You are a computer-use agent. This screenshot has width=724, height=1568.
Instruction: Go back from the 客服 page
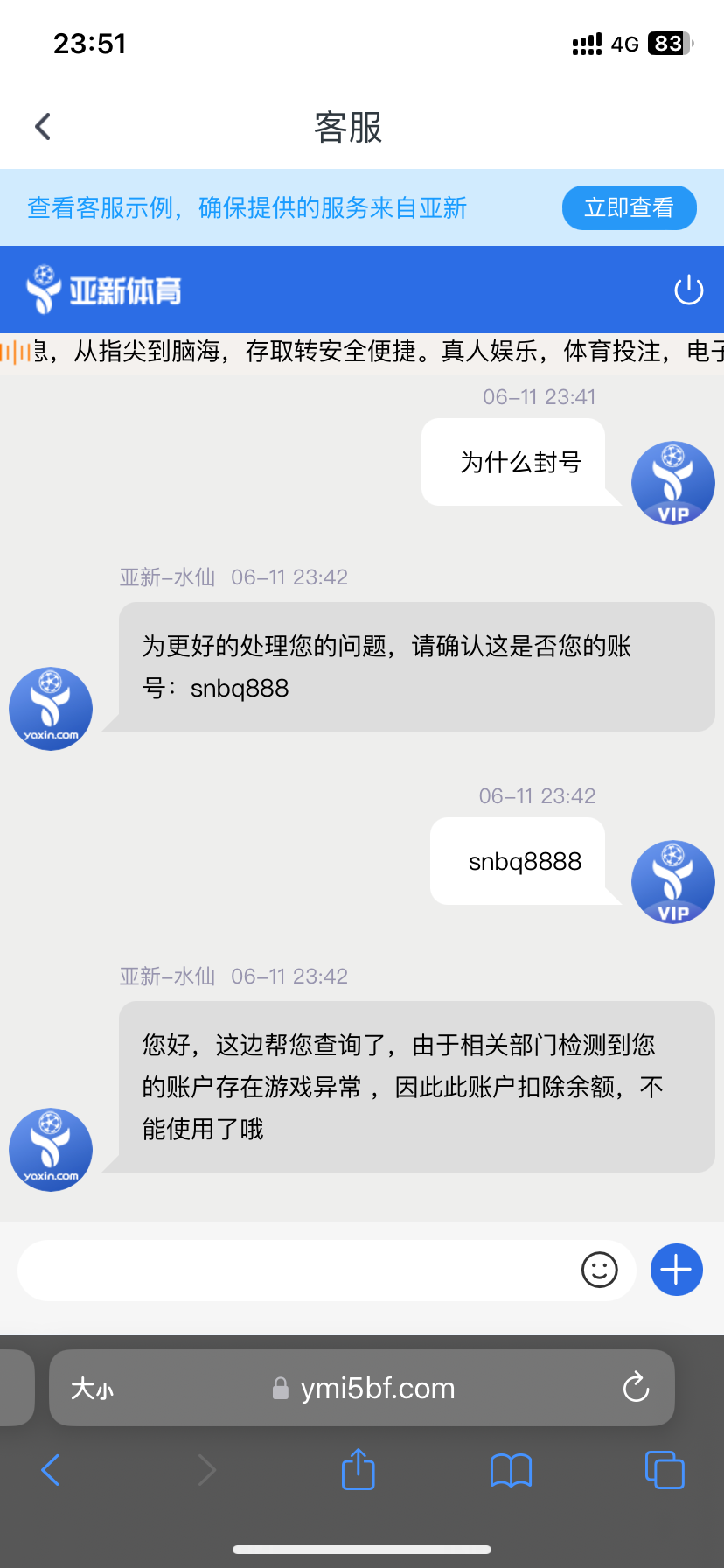click(43, 127)
